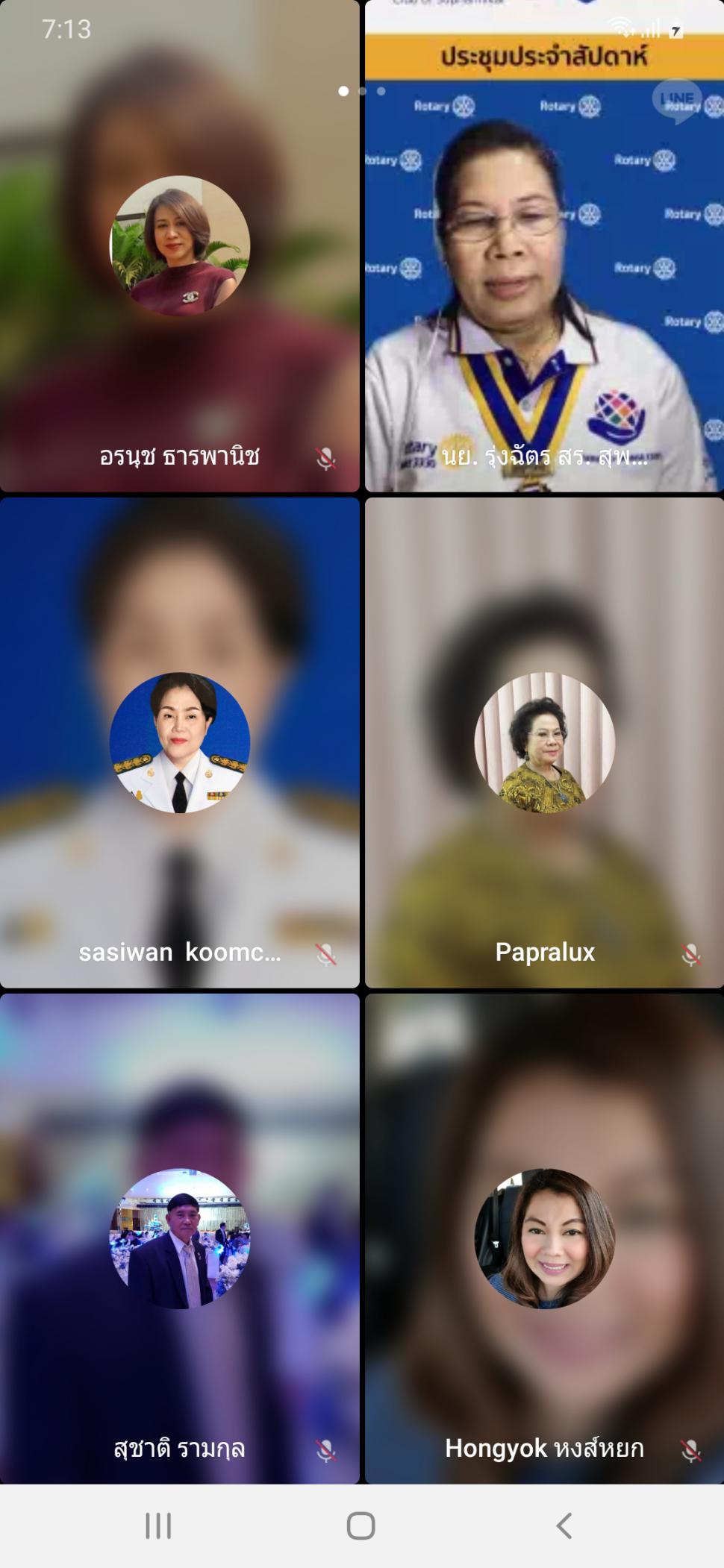Screen dimensions: 724x1568
Task: Tap the Hongyok หงส์หยก participant tile
Action: 544,1238
